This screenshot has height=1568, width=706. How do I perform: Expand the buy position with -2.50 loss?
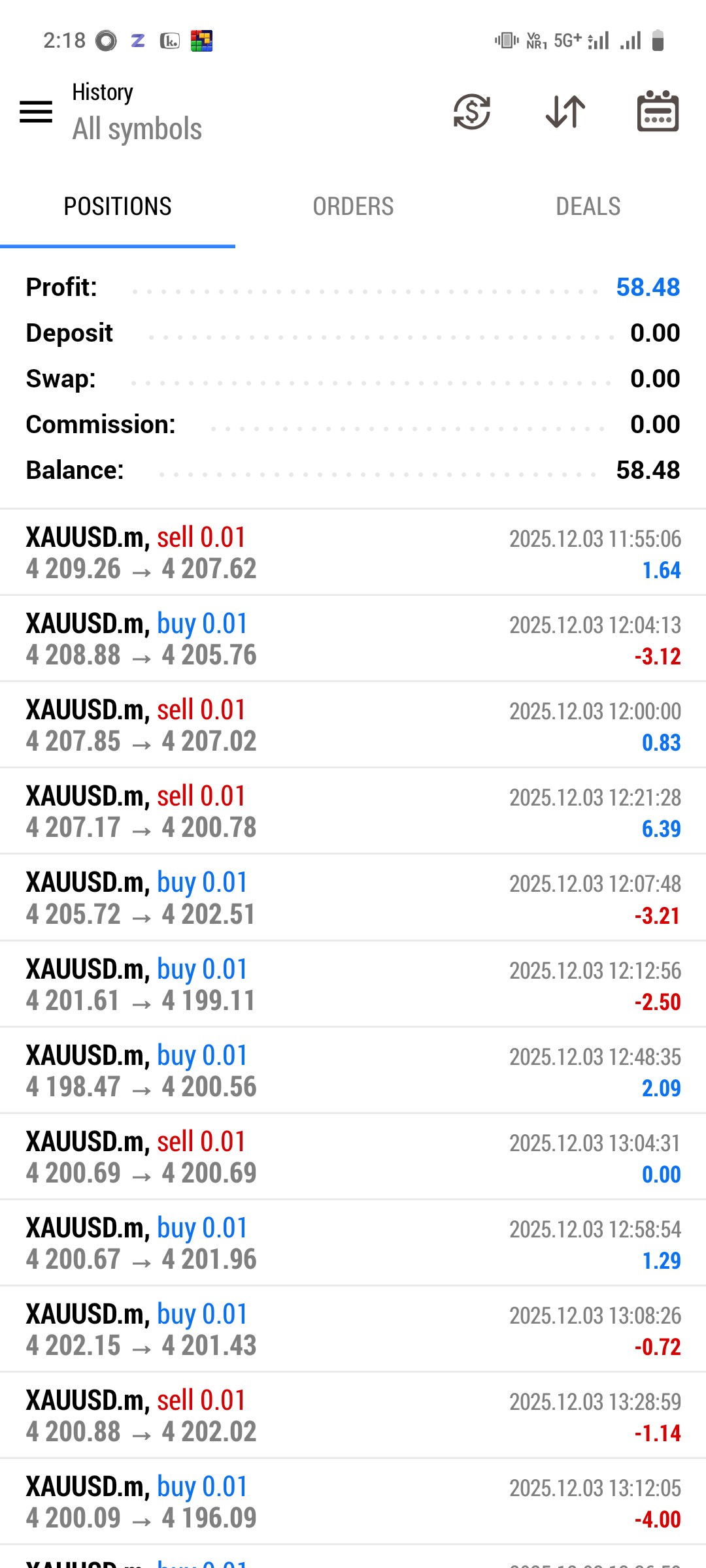click(353, 985)
